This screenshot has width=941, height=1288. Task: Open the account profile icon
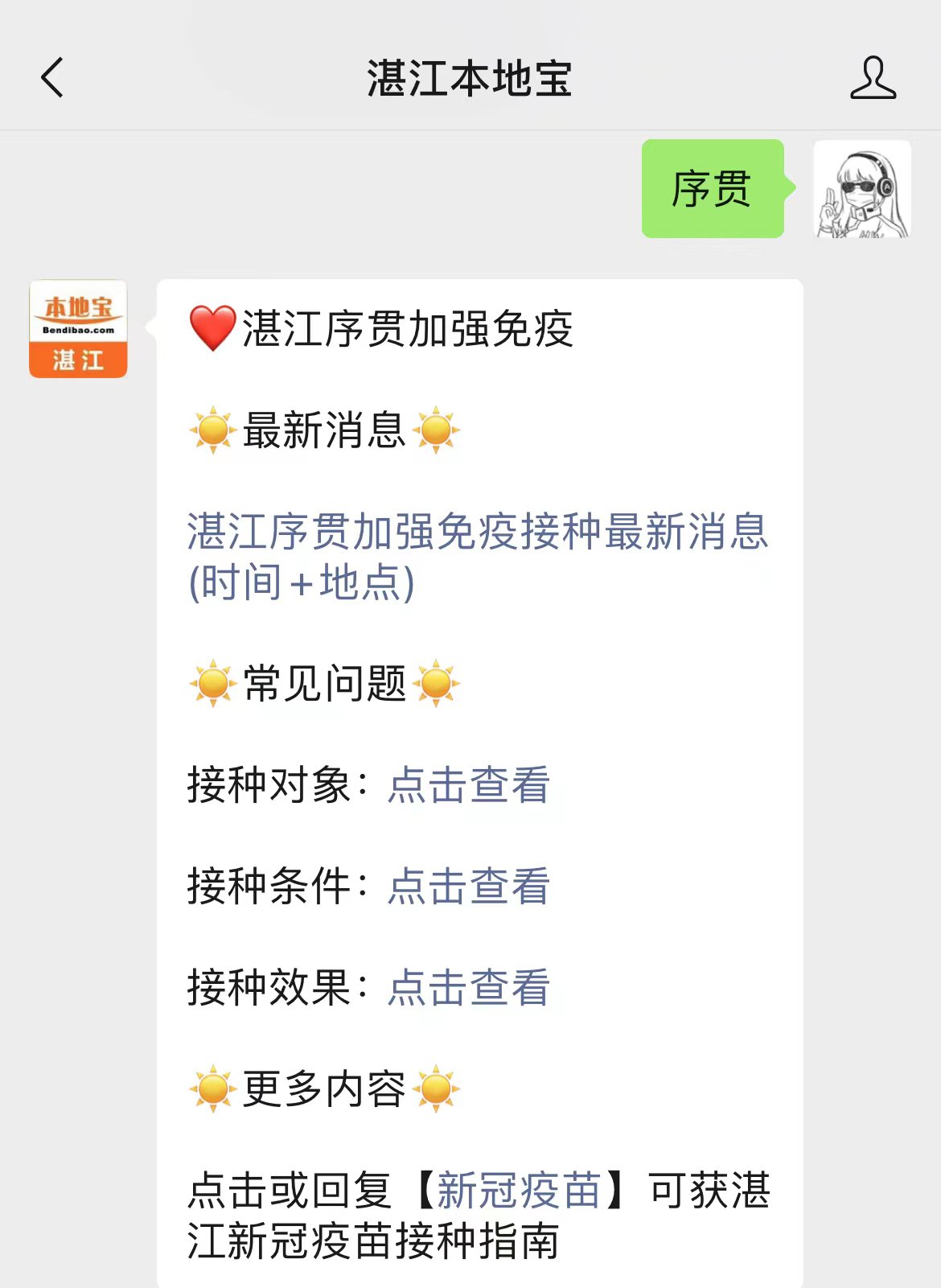tap(873, 78)
